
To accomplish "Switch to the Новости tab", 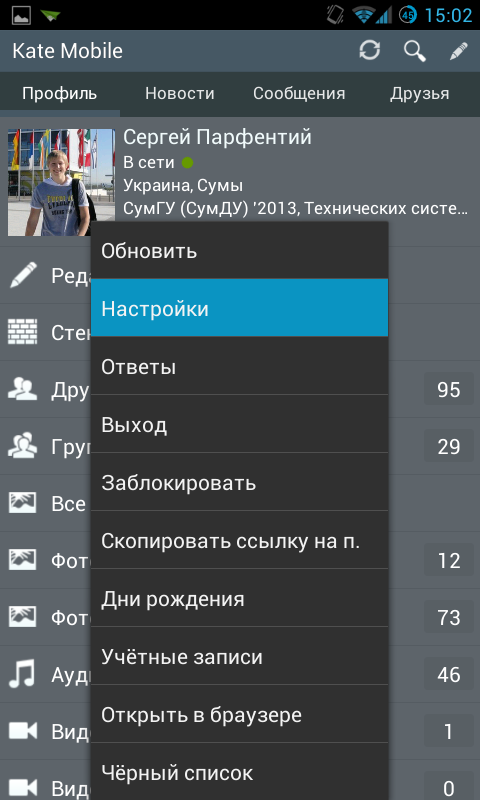I will click(x=180, y=94).
